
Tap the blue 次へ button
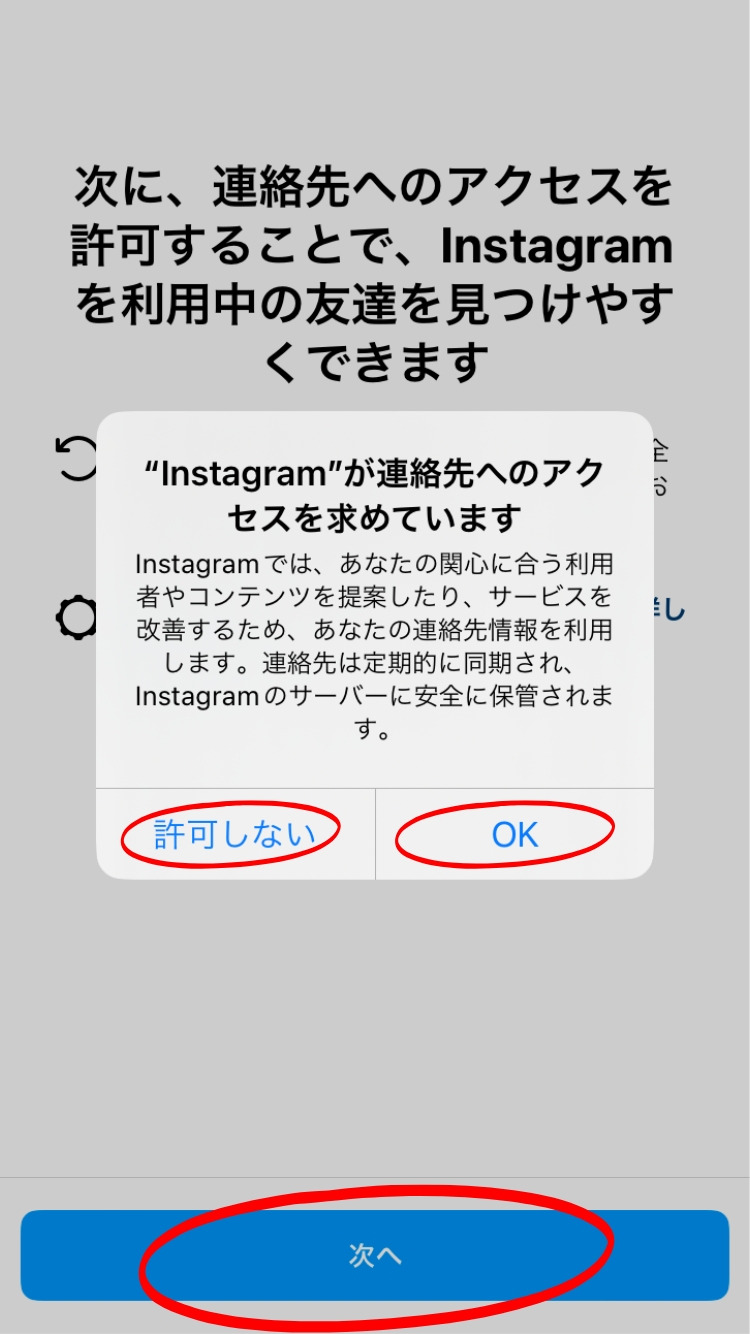pyautogui.click(x=375, y=1255)
